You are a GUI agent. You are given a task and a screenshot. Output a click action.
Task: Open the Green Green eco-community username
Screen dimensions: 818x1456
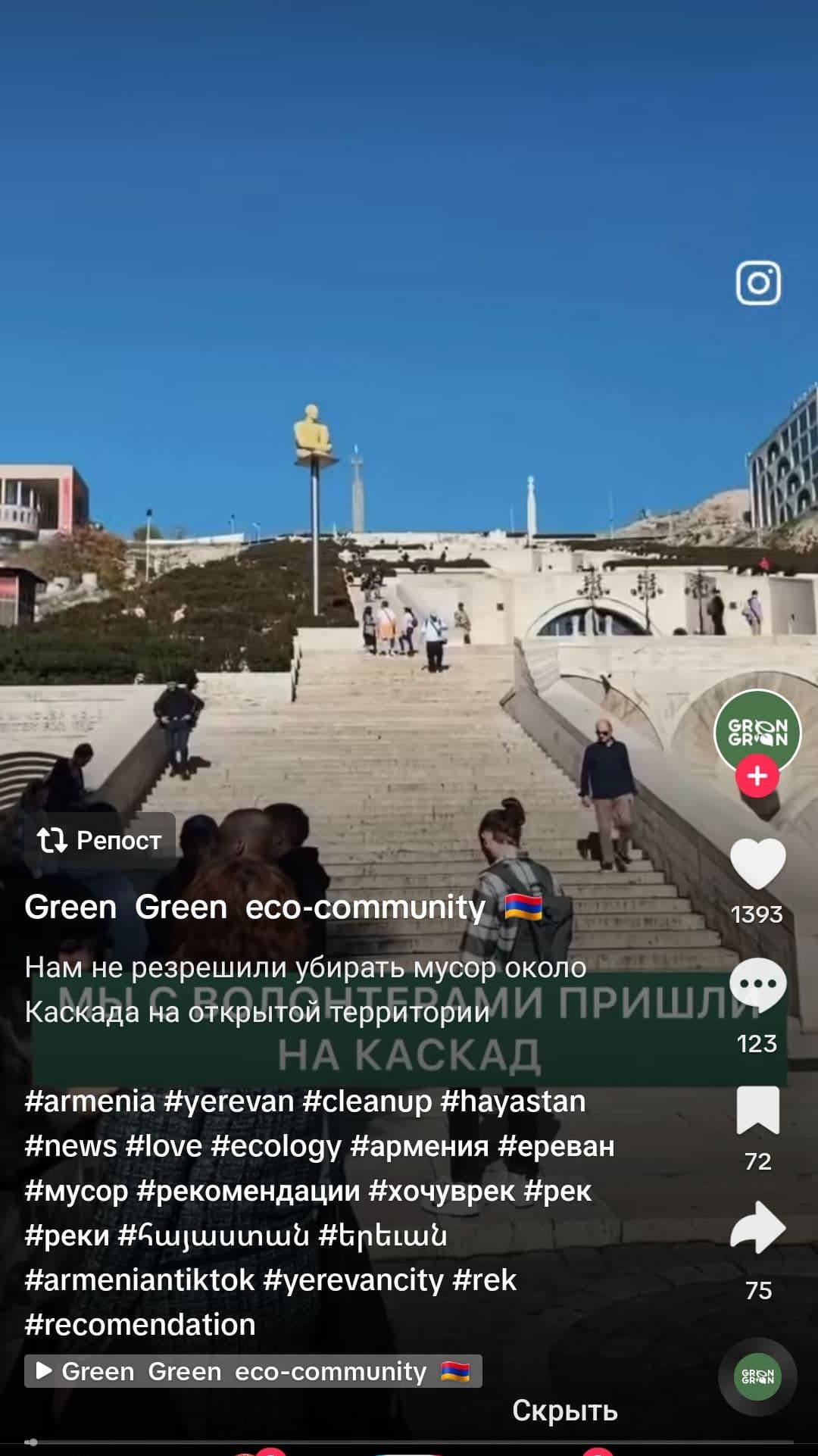coord(254,907)
